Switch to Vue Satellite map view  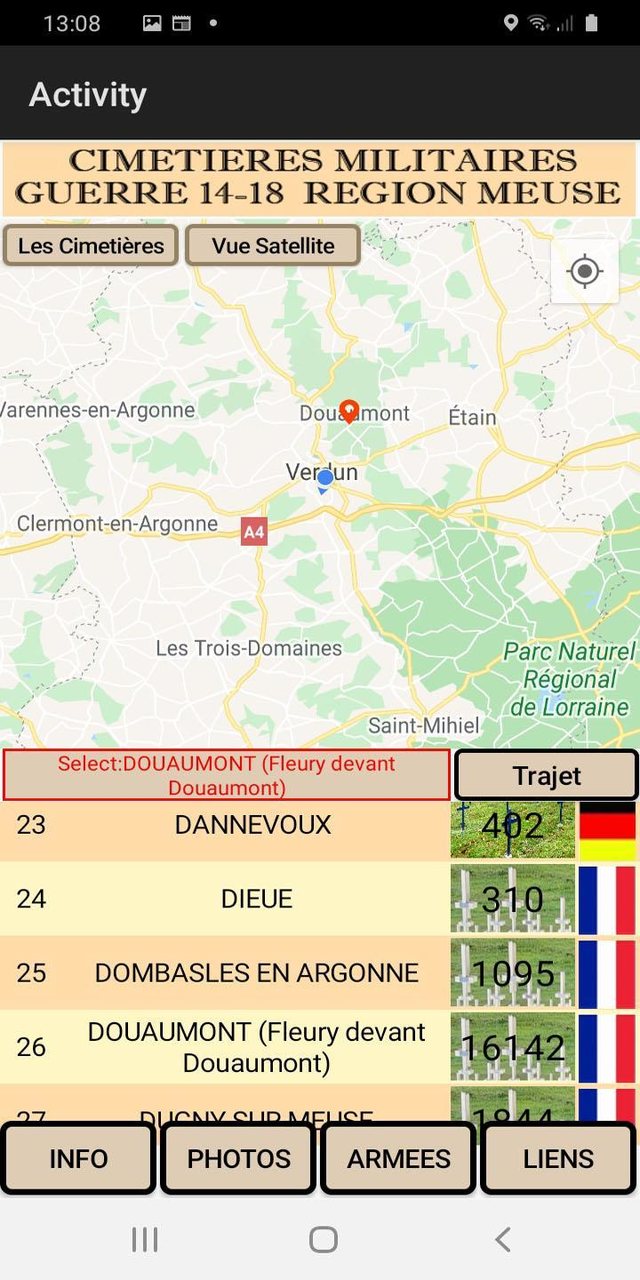click(273, 245)
